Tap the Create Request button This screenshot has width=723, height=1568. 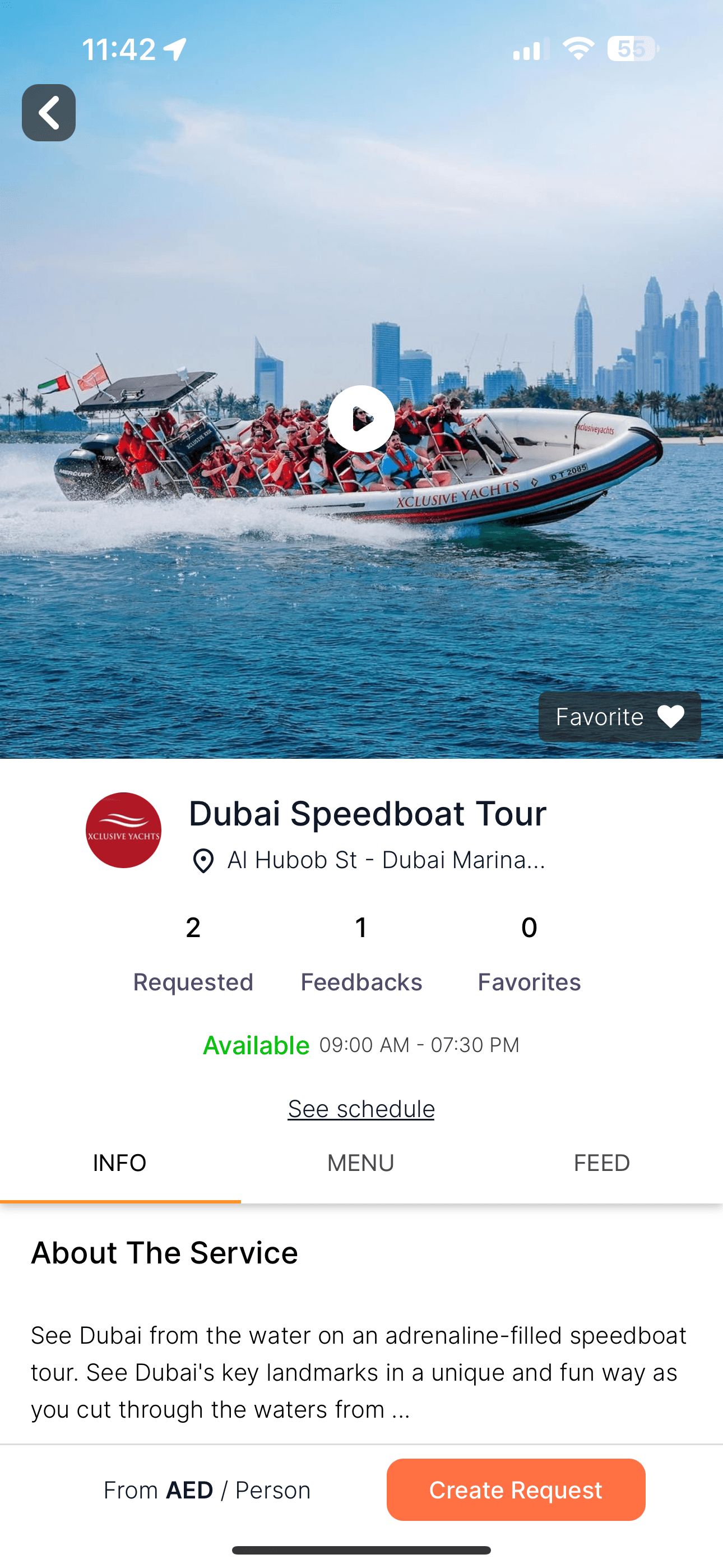pos(516,1490)
